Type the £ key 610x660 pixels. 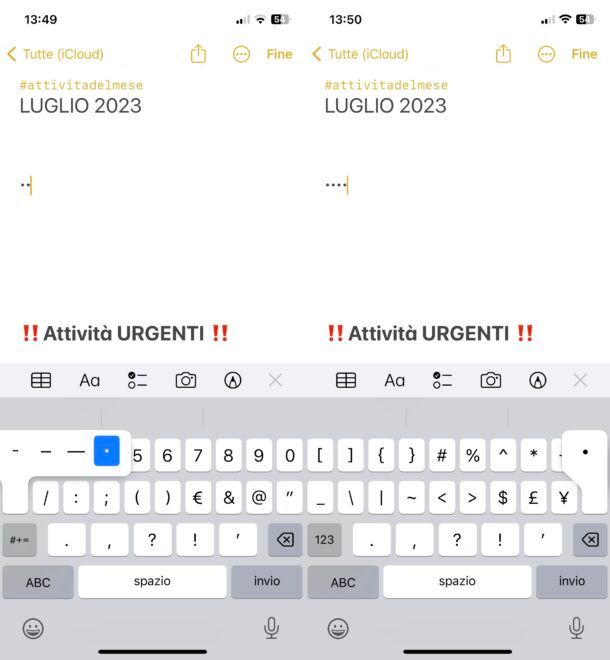(533, 496)
